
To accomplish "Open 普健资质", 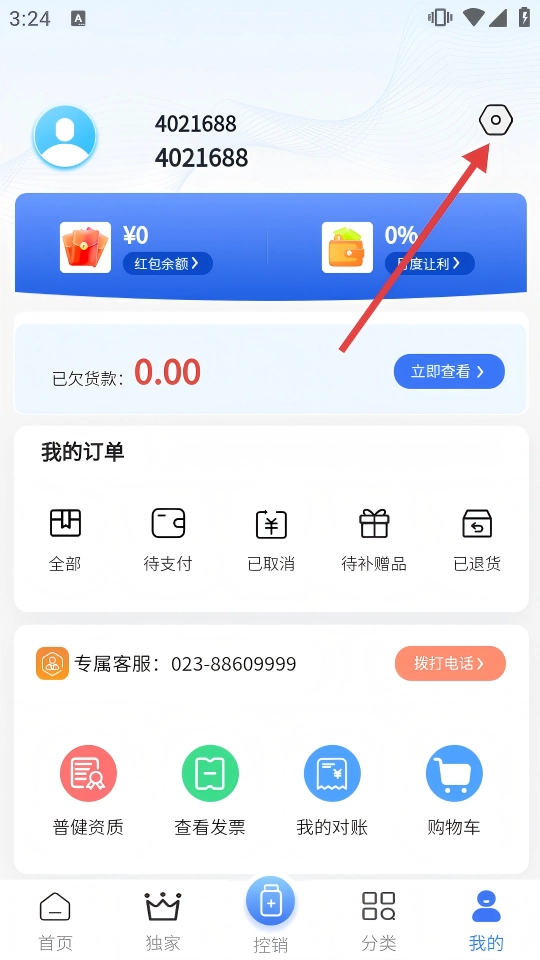I will [x=88, y=791].
